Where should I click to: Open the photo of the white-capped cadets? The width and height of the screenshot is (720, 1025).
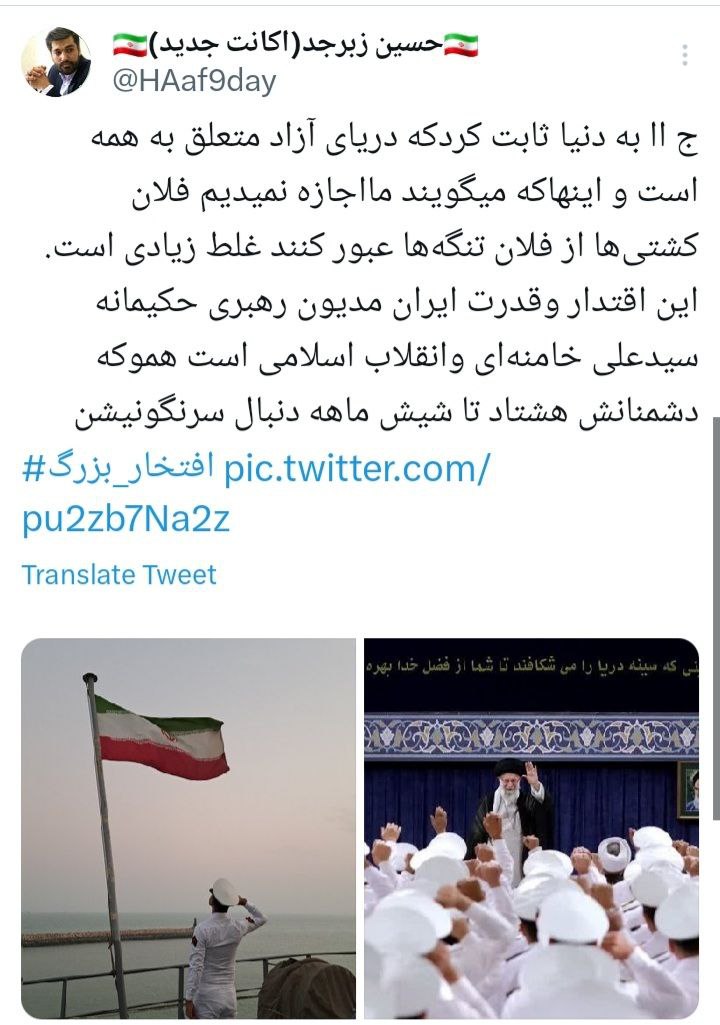tap(531, 828)
